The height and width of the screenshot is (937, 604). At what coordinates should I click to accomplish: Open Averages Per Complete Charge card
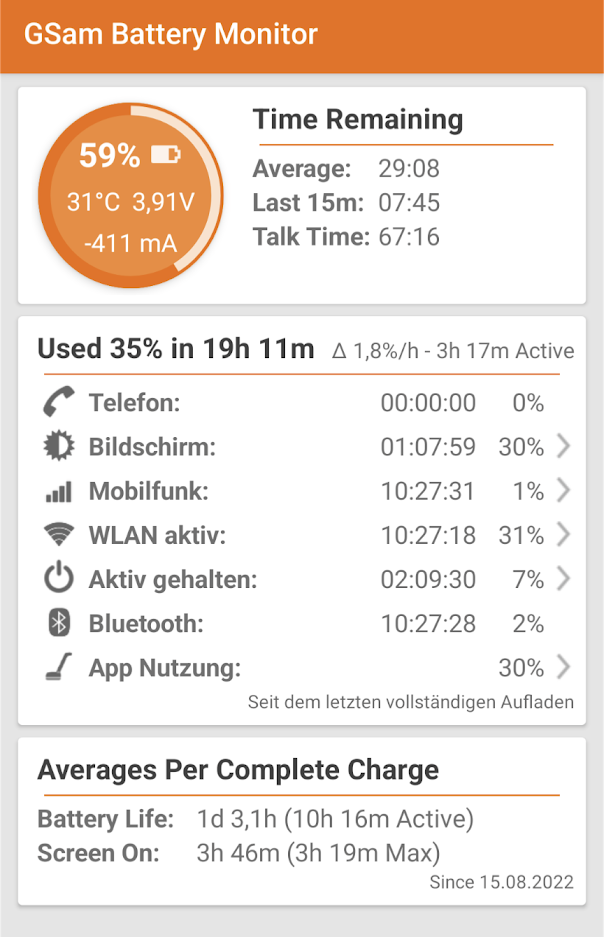300,820
